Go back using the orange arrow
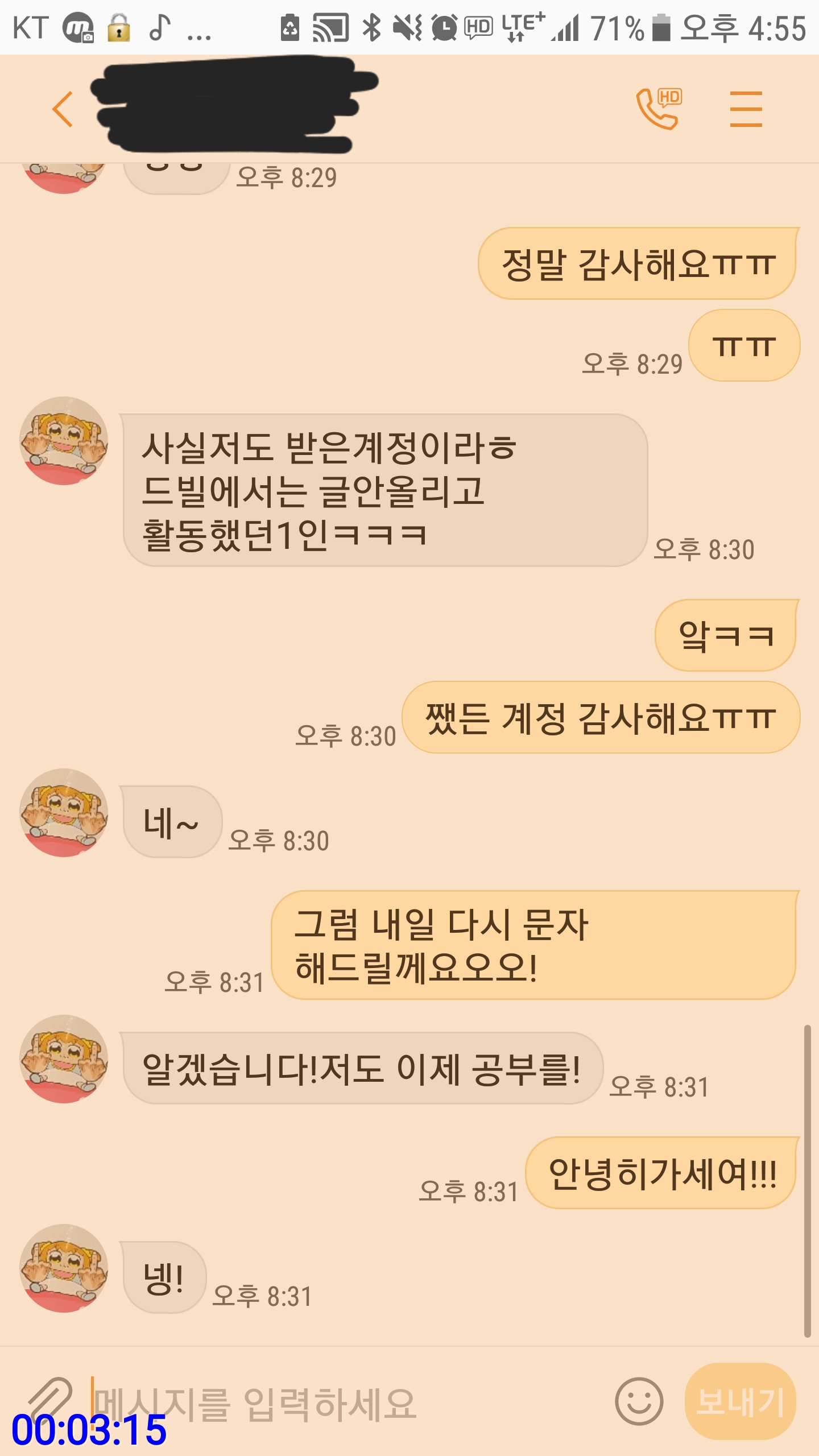This screenshot has height=1456, width=819. pos(63,109)
